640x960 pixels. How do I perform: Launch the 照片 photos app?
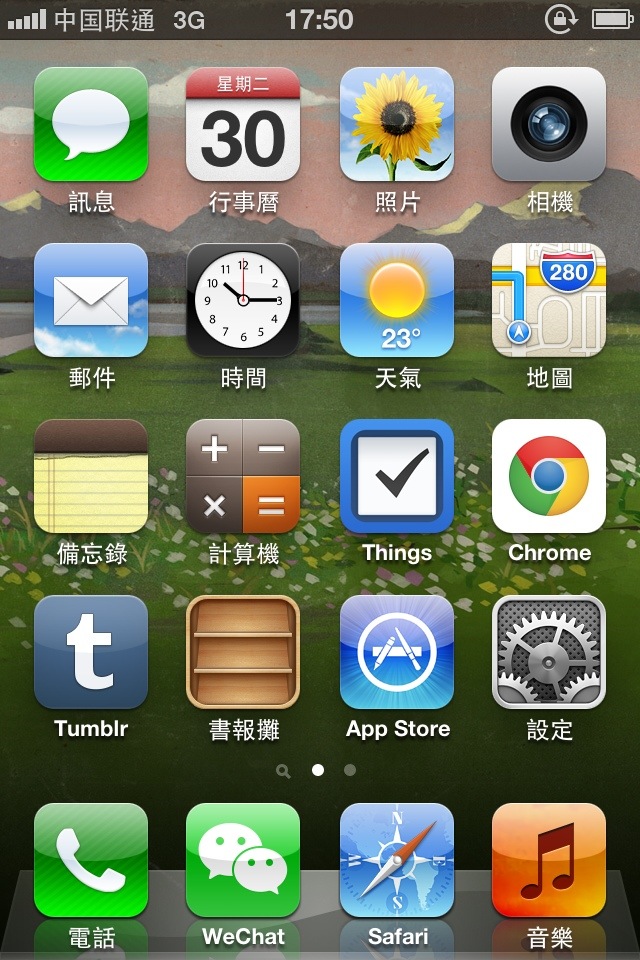(x=397, y=125)
